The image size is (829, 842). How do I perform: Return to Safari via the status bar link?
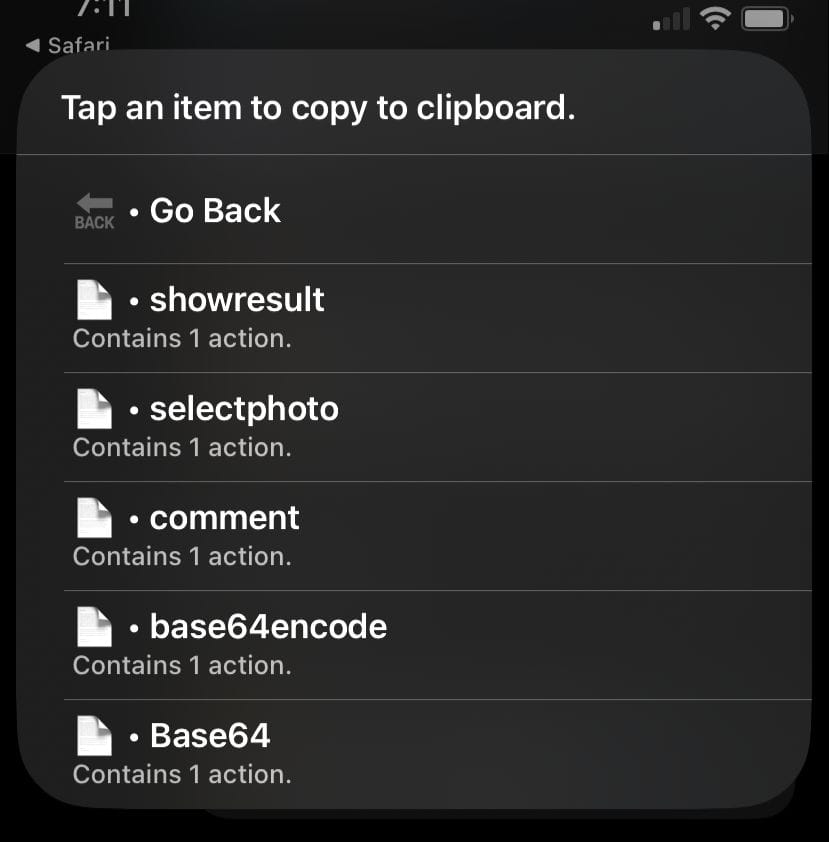[68, 45]
